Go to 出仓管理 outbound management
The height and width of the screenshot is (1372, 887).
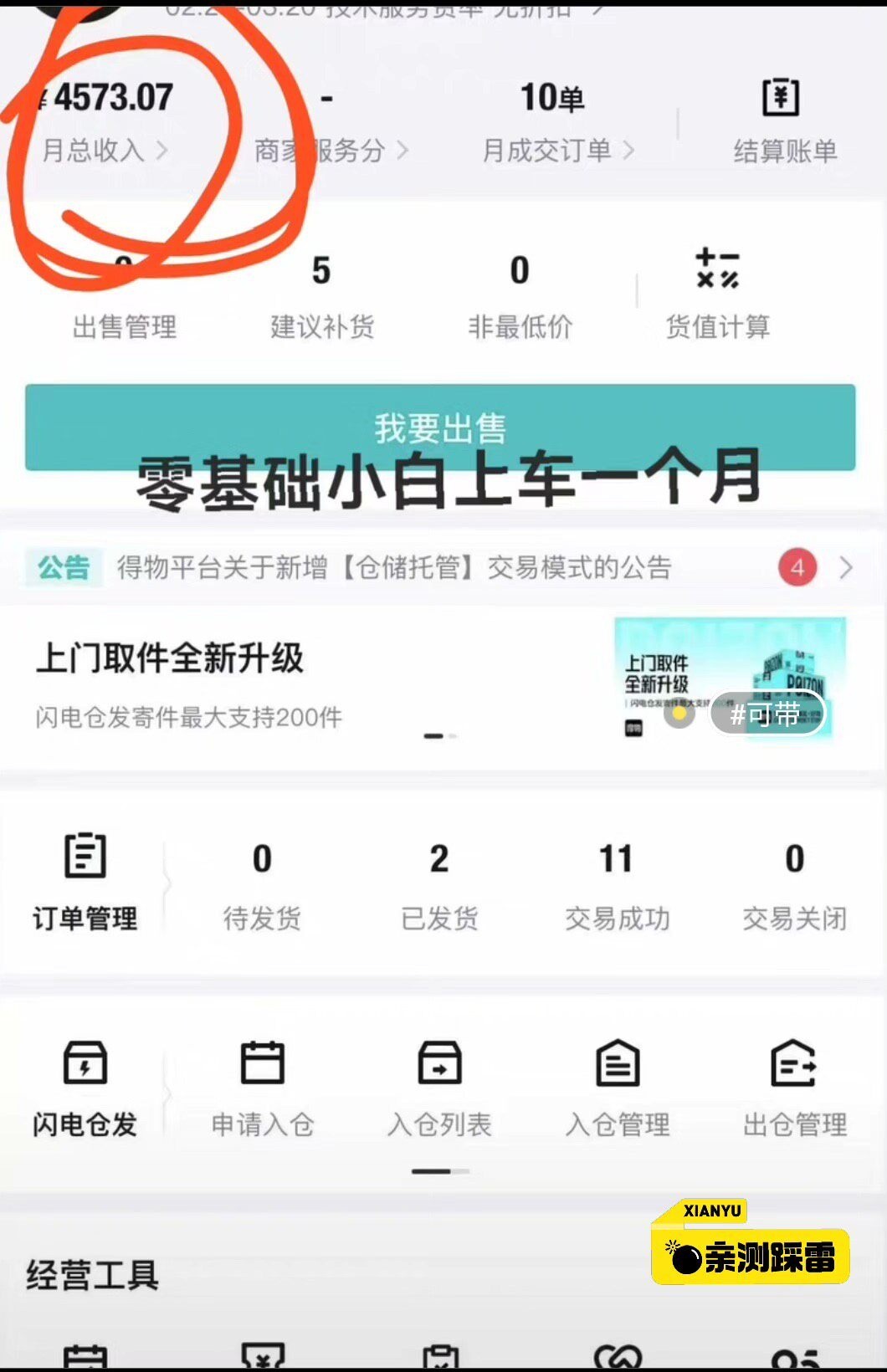click(794, 1088)
